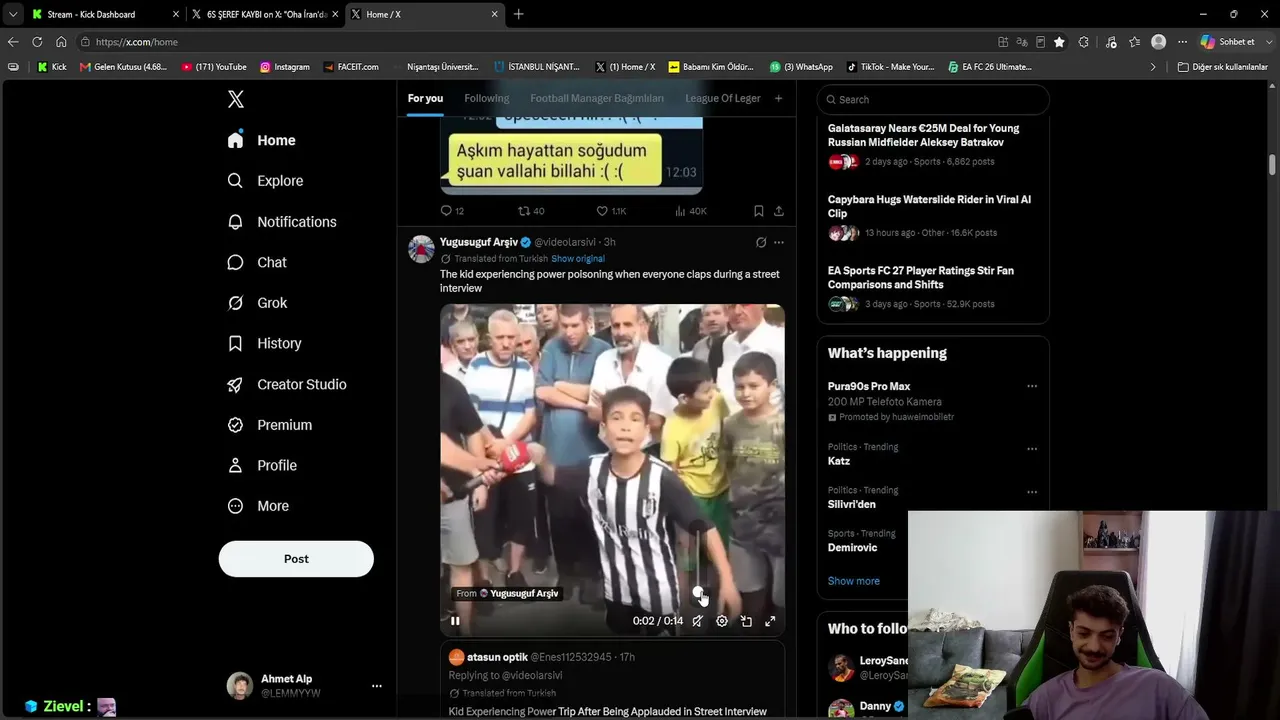The height and width of the screenshot is (720, 1280).
Task: Open video settings gear
Action: pyautogui.click(x=722, y=621)
